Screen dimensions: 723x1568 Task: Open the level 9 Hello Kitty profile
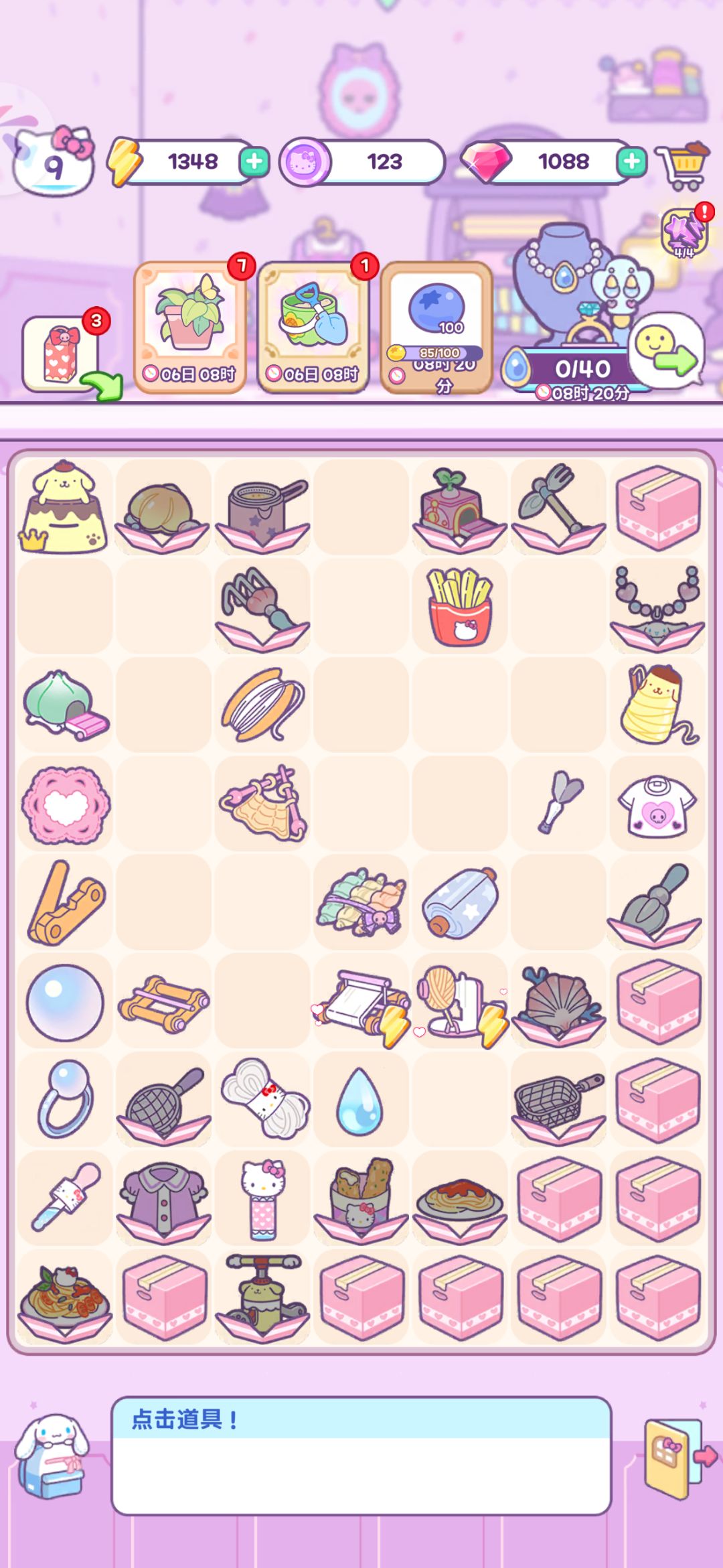(x=54, y=161)
